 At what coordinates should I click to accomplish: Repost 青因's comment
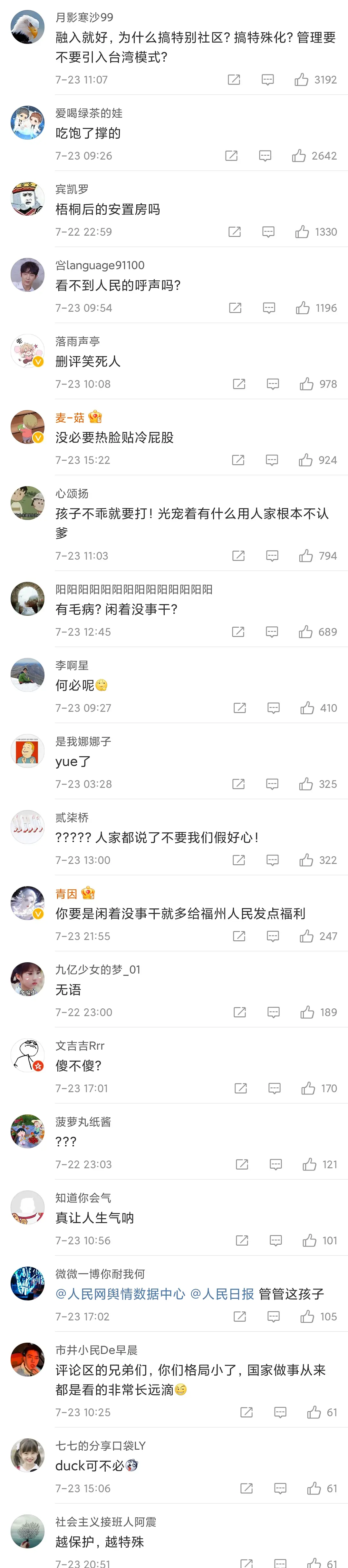(x=239, y=936)
